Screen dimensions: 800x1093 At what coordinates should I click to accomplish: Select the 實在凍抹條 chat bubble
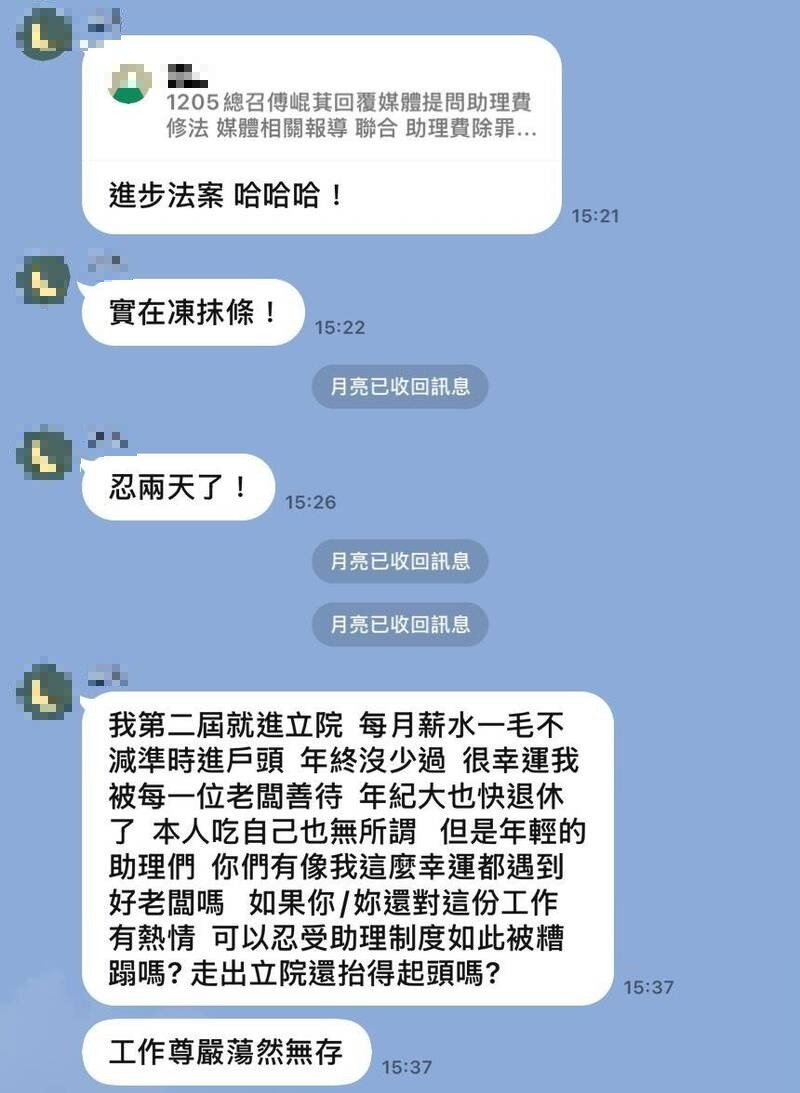point(190,312)
